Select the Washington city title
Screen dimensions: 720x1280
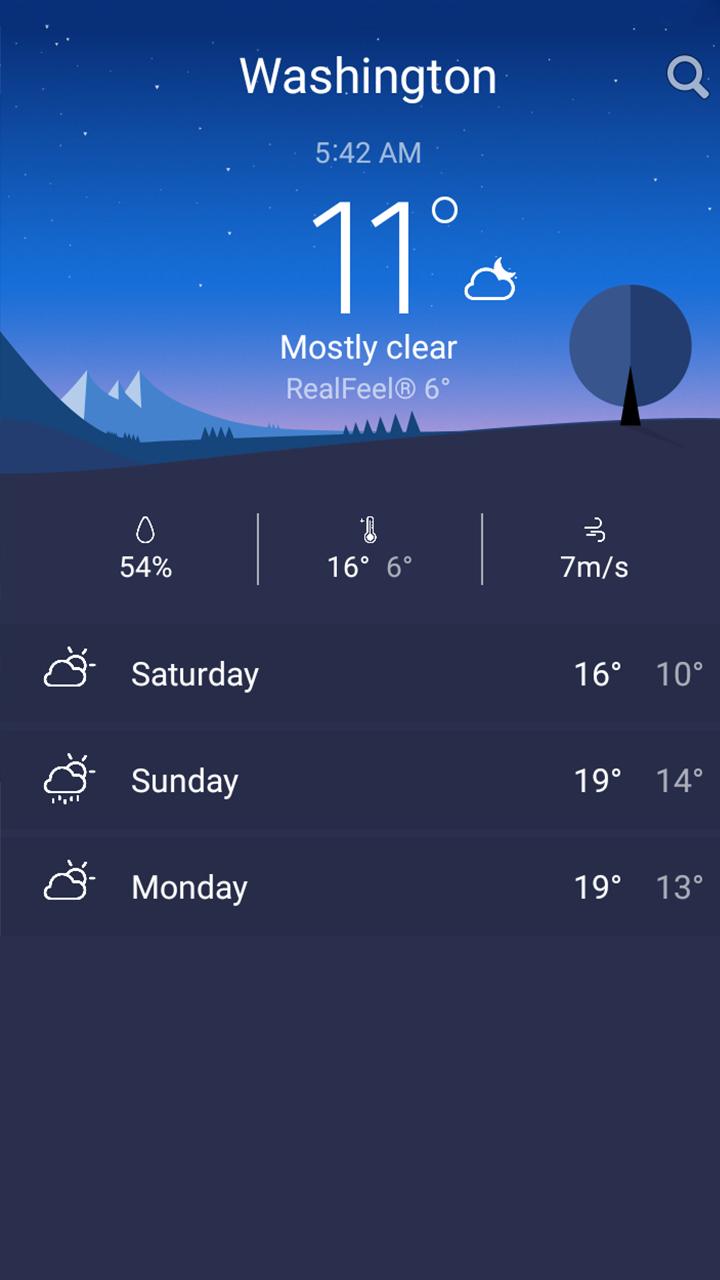pos(368,75)
